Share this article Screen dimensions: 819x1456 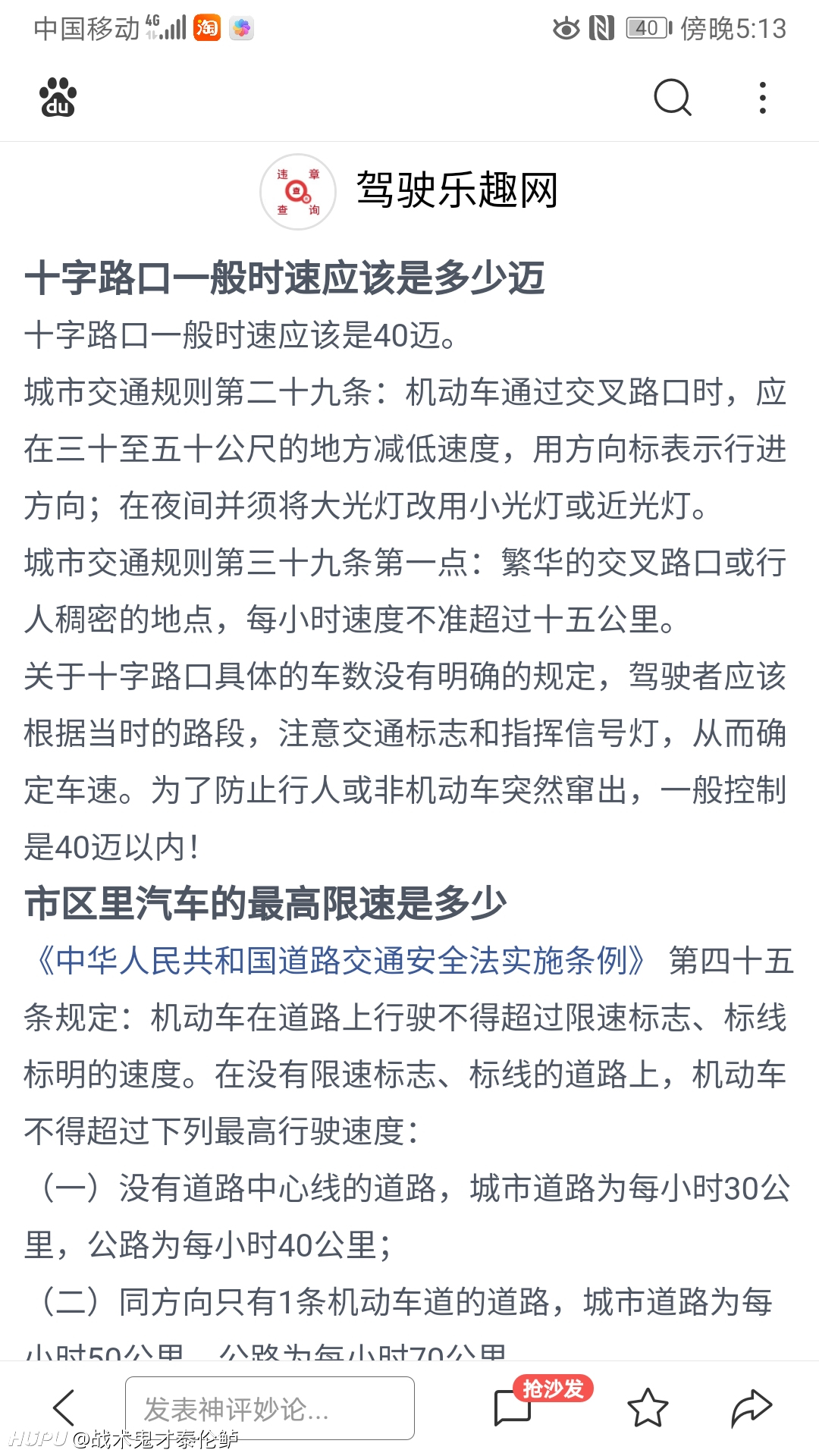751,1408
